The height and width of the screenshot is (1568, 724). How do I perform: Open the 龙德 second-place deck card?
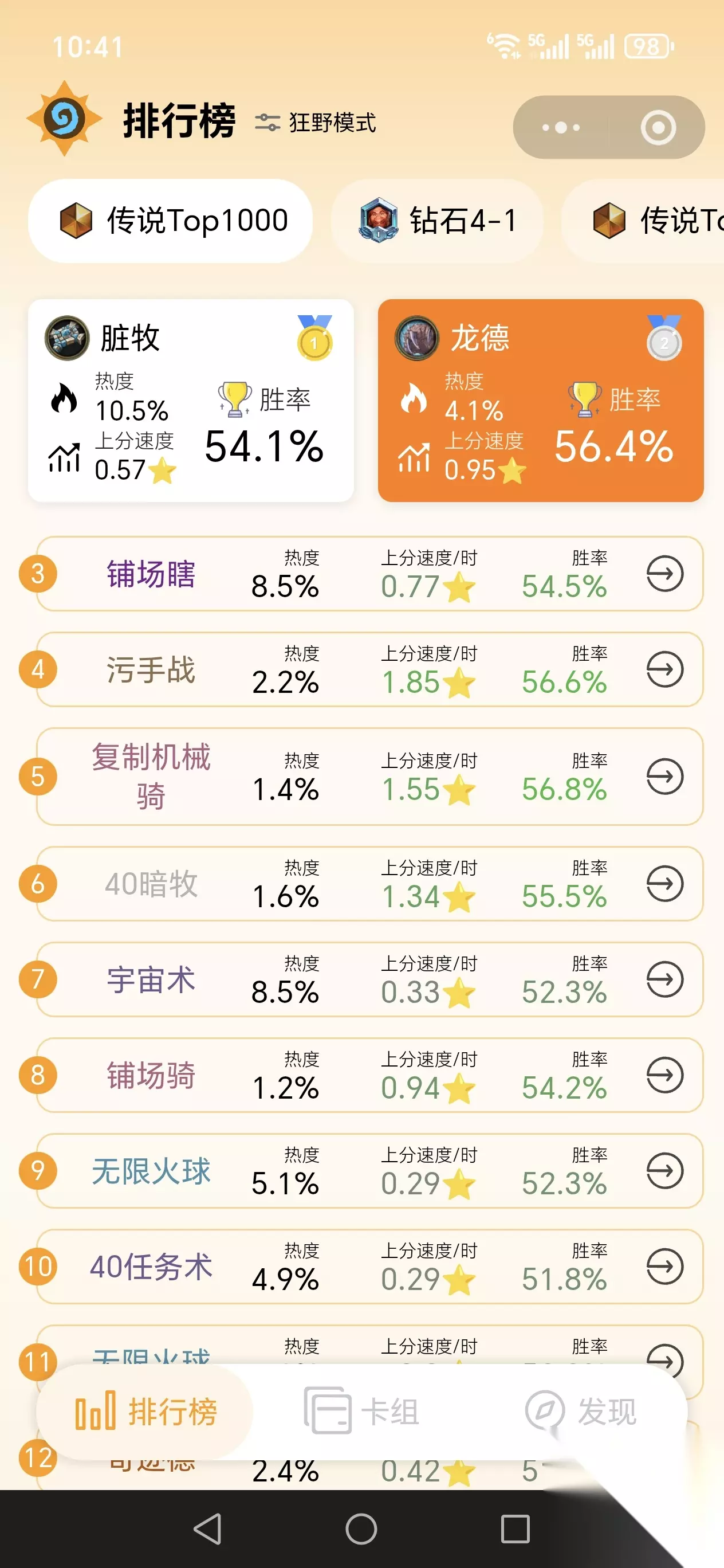click(540, 400)
